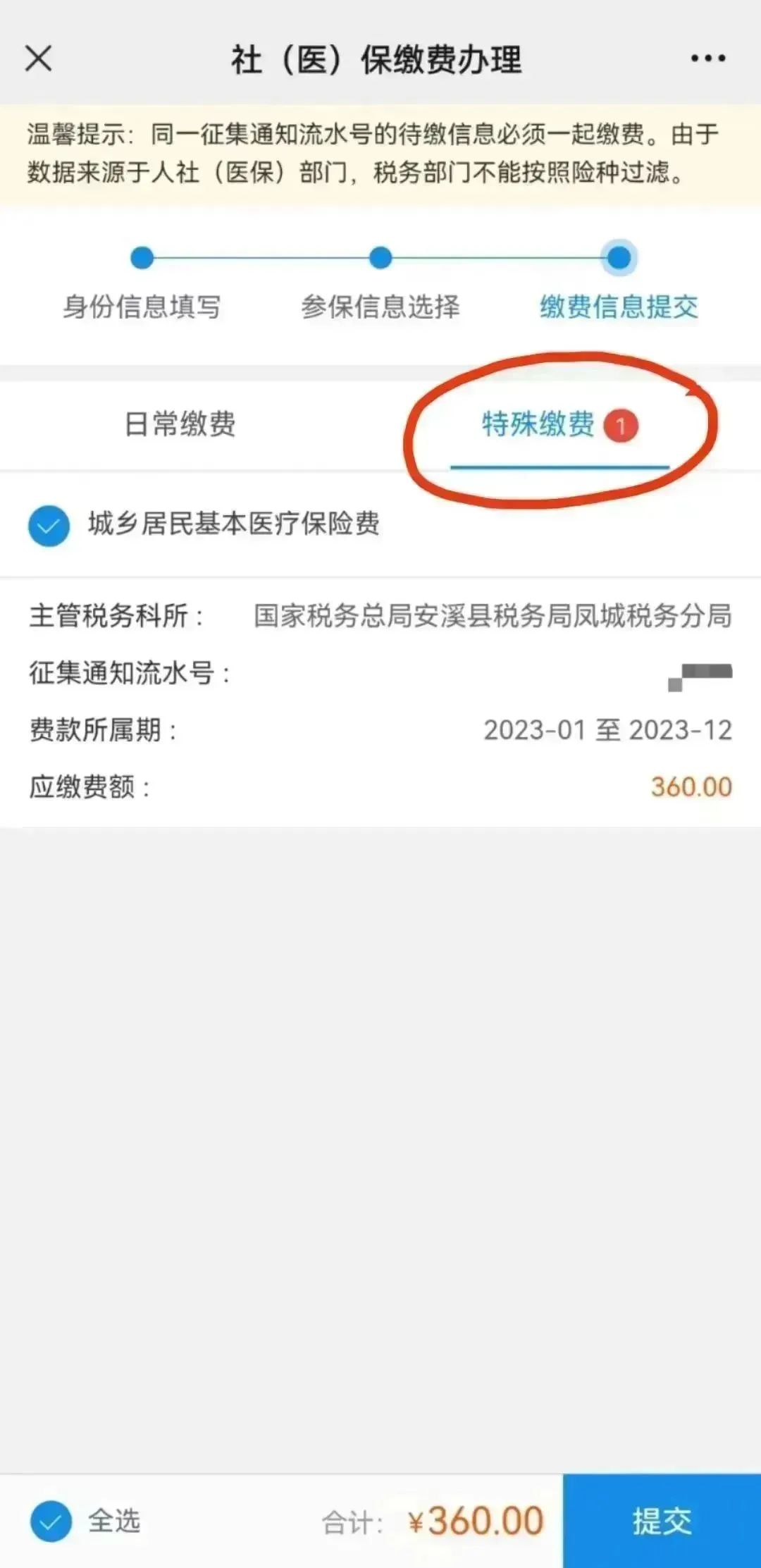Image resolution: width=761 pixels, height=1568 pixels.
Task: Close the 社（医）保缴费办理 page
Action: pos(39,58)
